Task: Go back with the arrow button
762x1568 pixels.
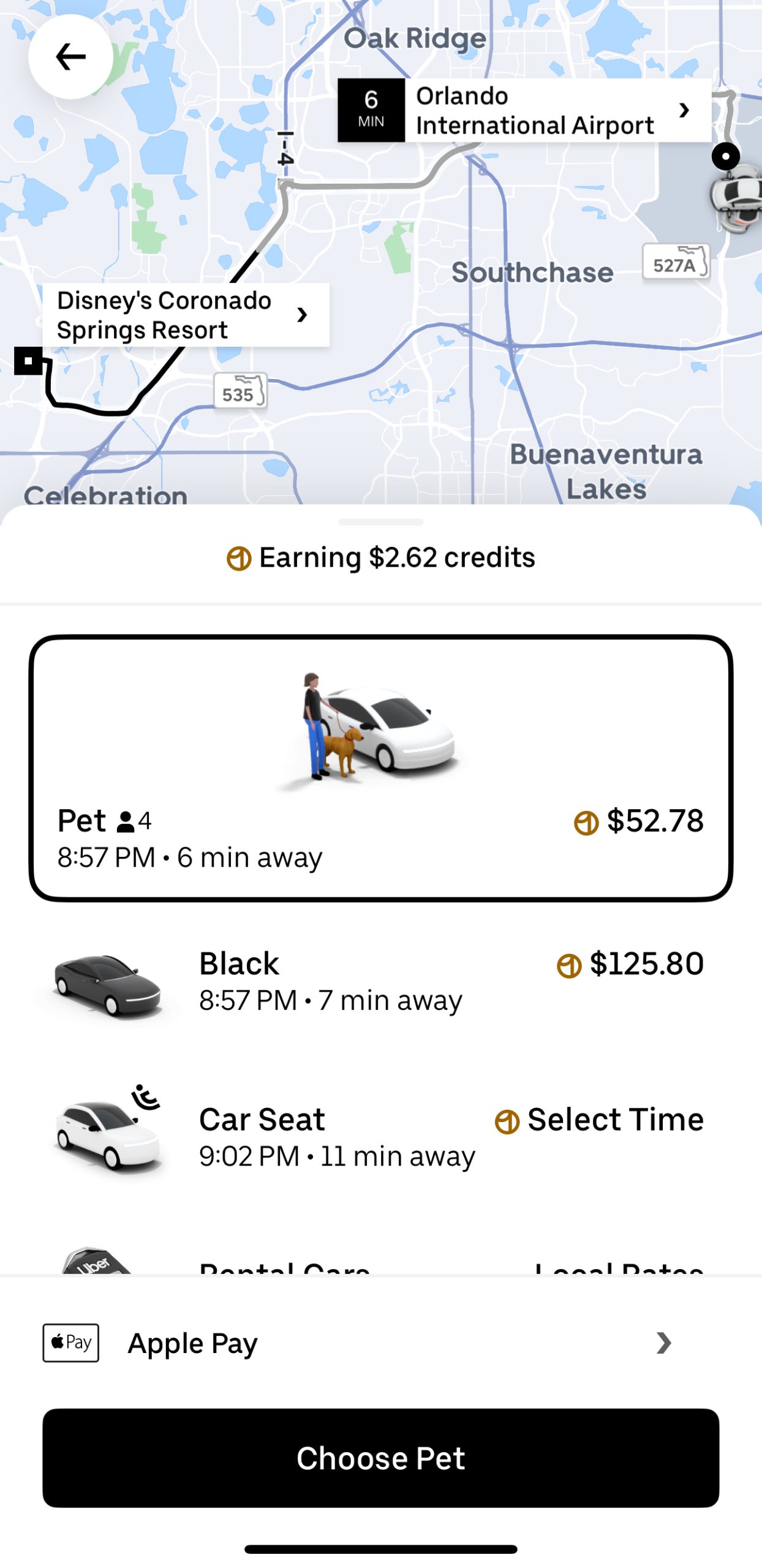Action: coord(70,57)
